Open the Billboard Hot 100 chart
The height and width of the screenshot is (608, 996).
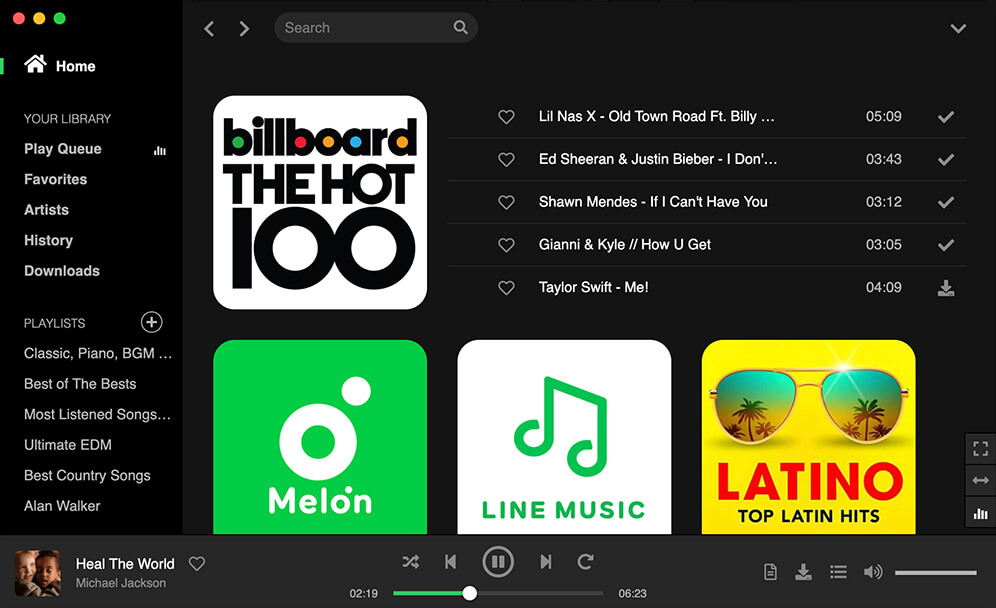tap(320, 202)
